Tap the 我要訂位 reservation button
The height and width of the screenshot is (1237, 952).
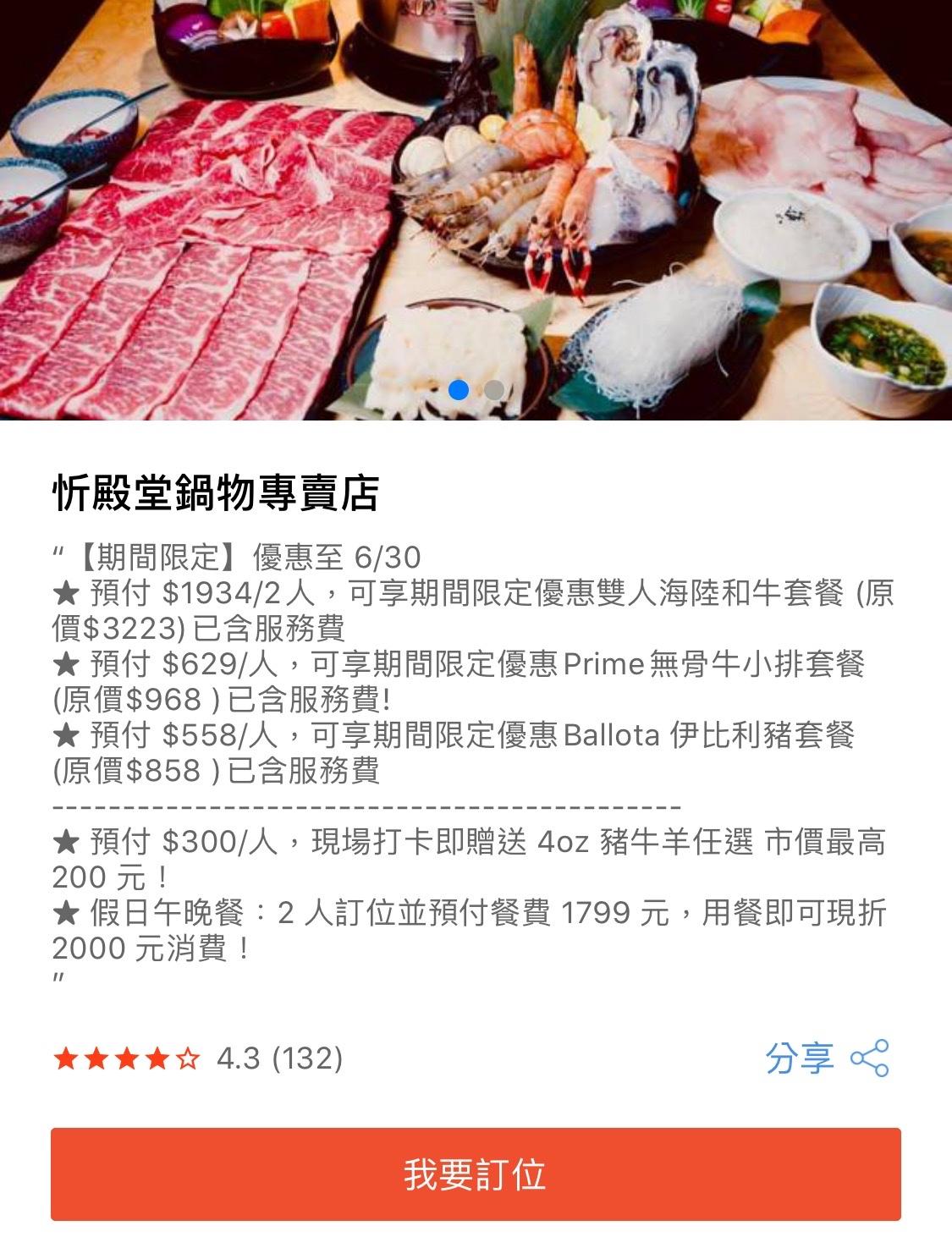point(476,1174)
